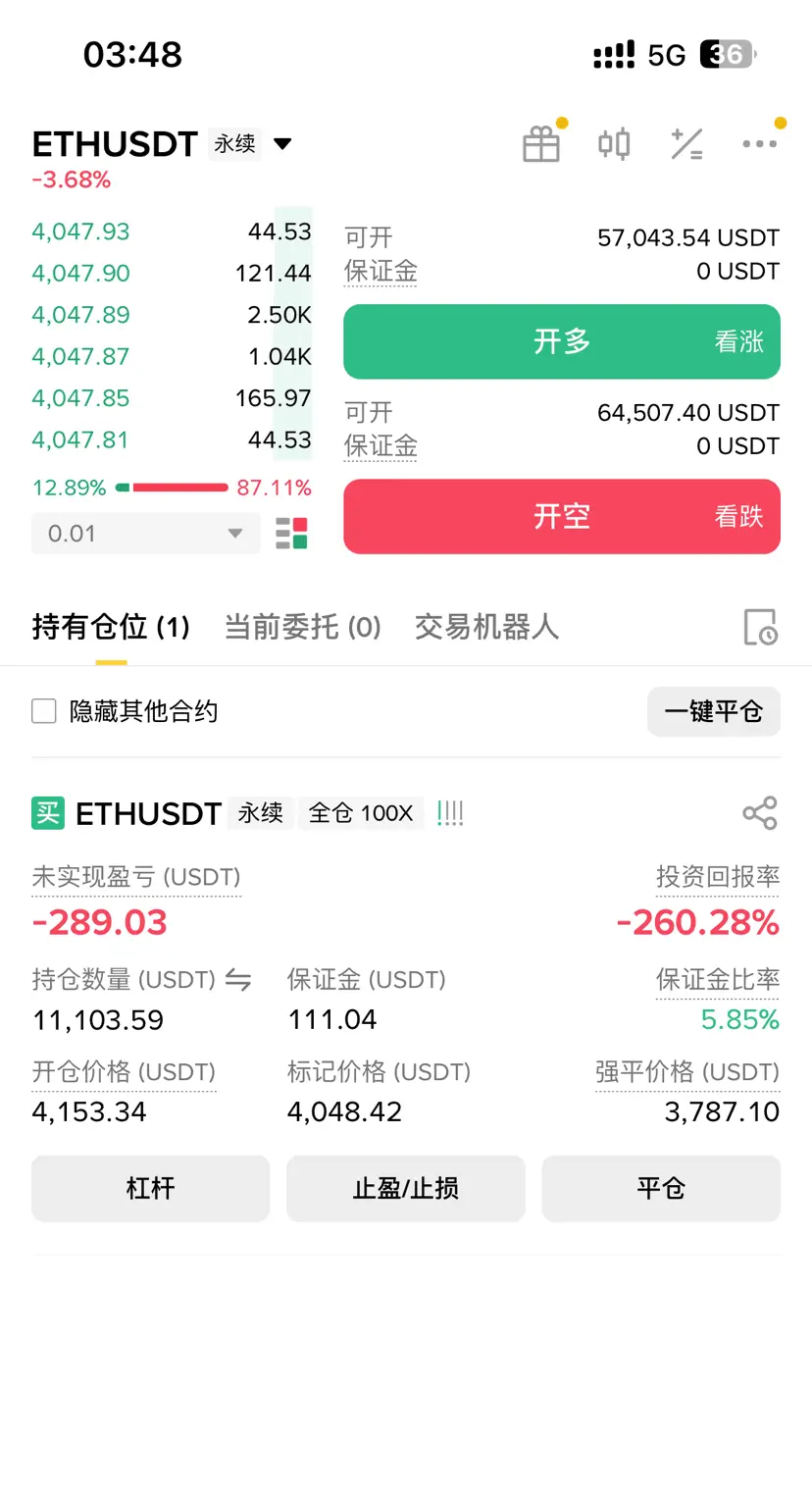Toggle the 持仓数量 unit swap icon
The height and width of the screenshot is (1494, 812).
238,979
